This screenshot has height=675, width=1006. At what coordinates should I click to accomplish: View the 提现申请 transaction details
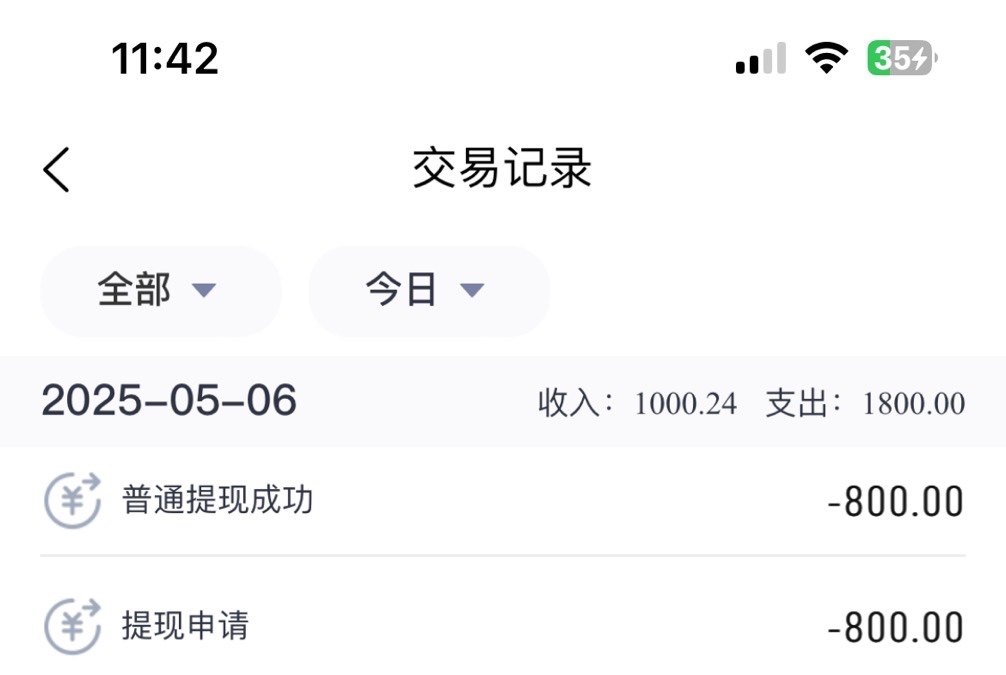(x=502, y=627)
